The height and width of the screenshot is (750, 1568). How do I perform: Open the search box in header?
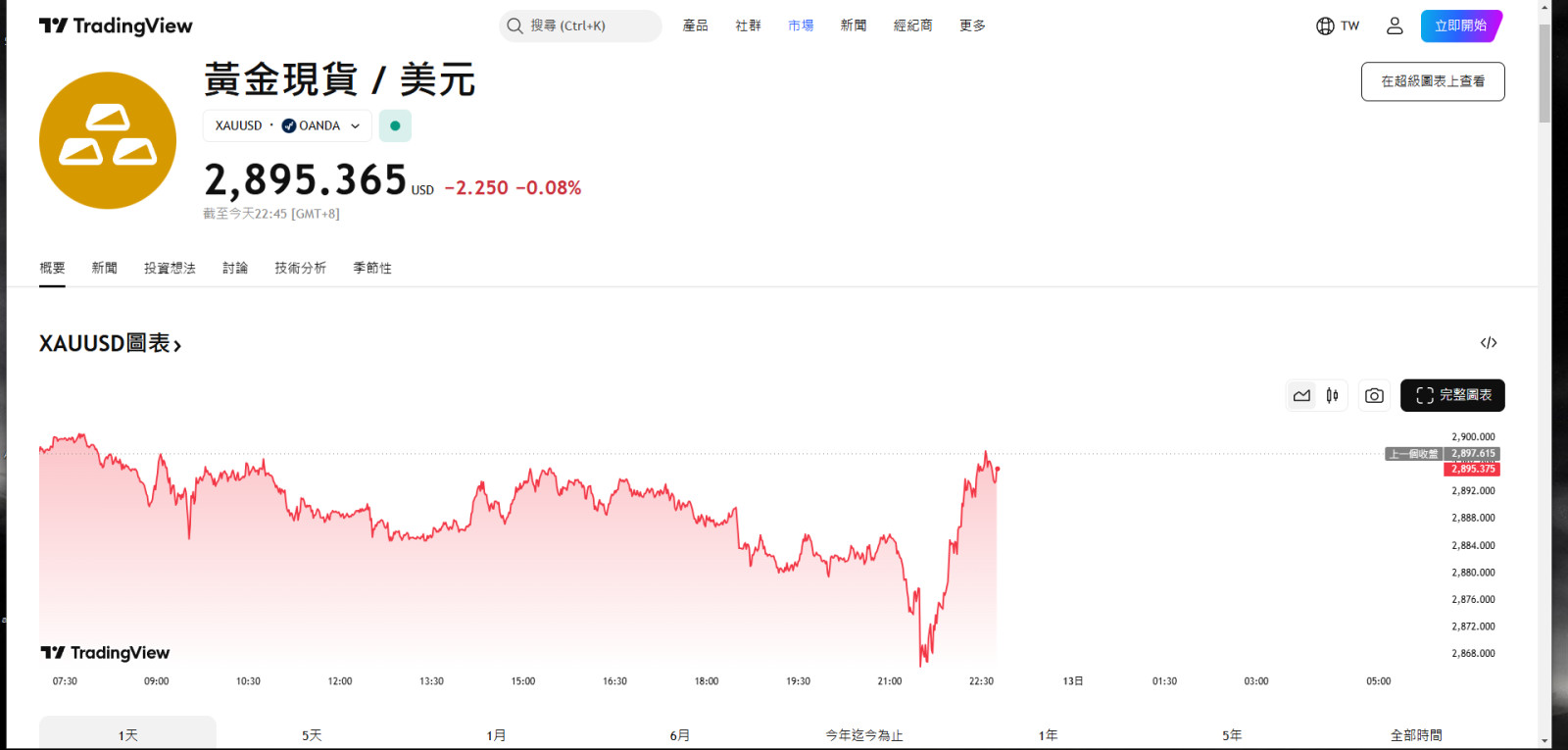click(579, 25)
